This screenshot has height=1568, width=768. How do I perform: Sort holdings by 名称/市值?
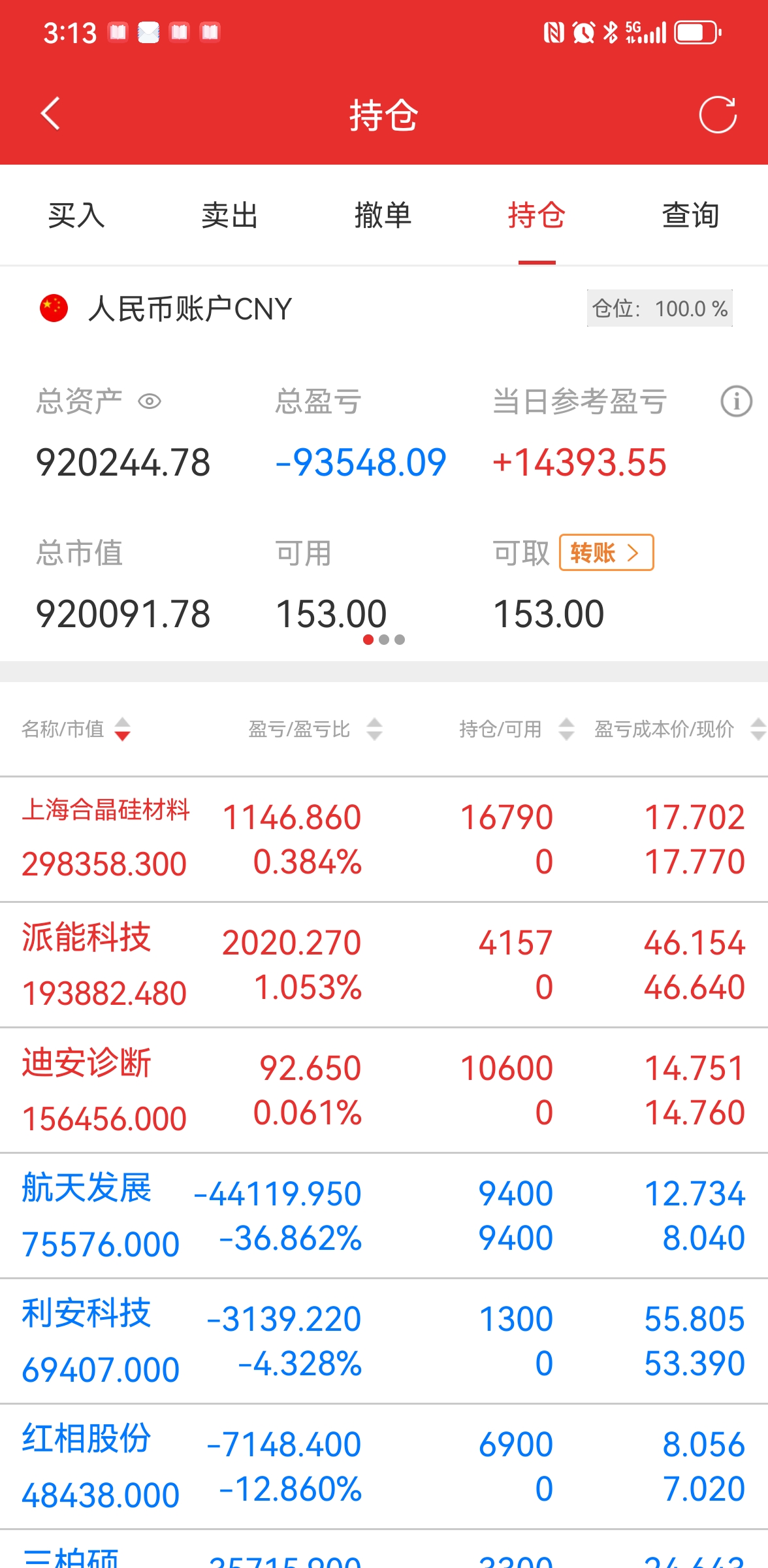click(x=76, y=729)
